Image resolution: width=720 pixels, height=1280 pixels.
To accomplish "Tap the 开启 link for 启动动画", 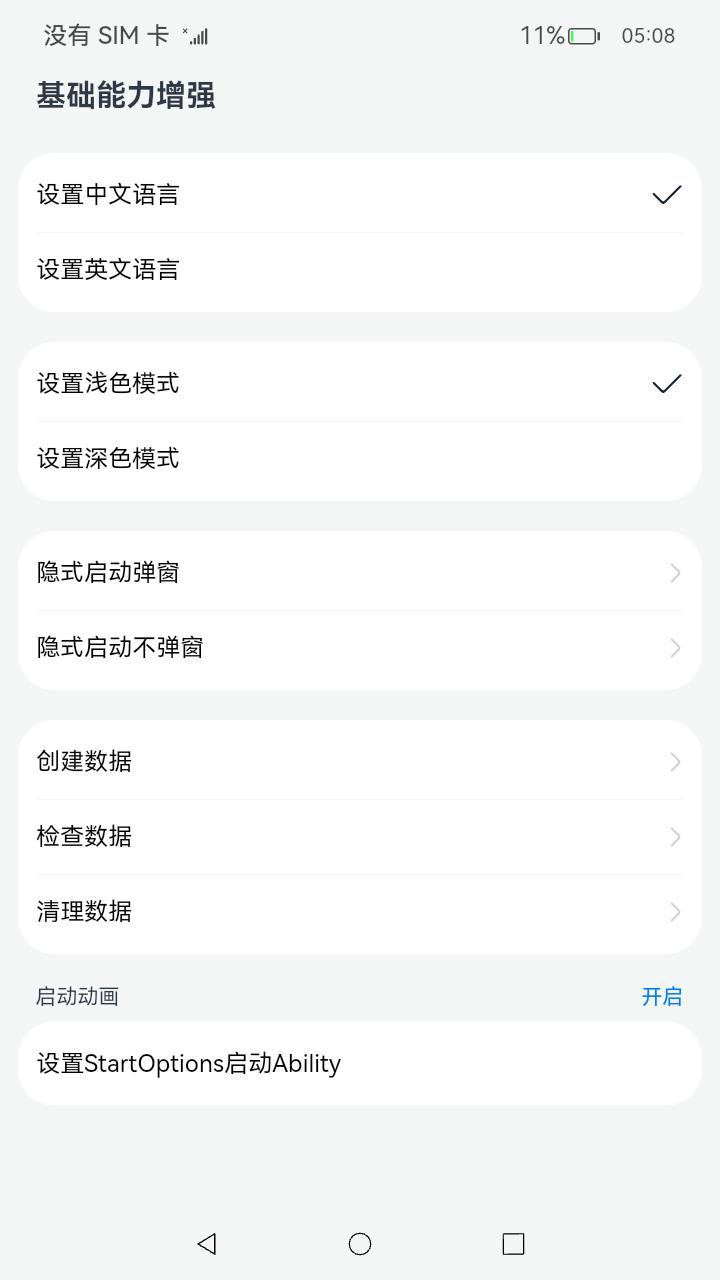I will [x=661, y=997].
